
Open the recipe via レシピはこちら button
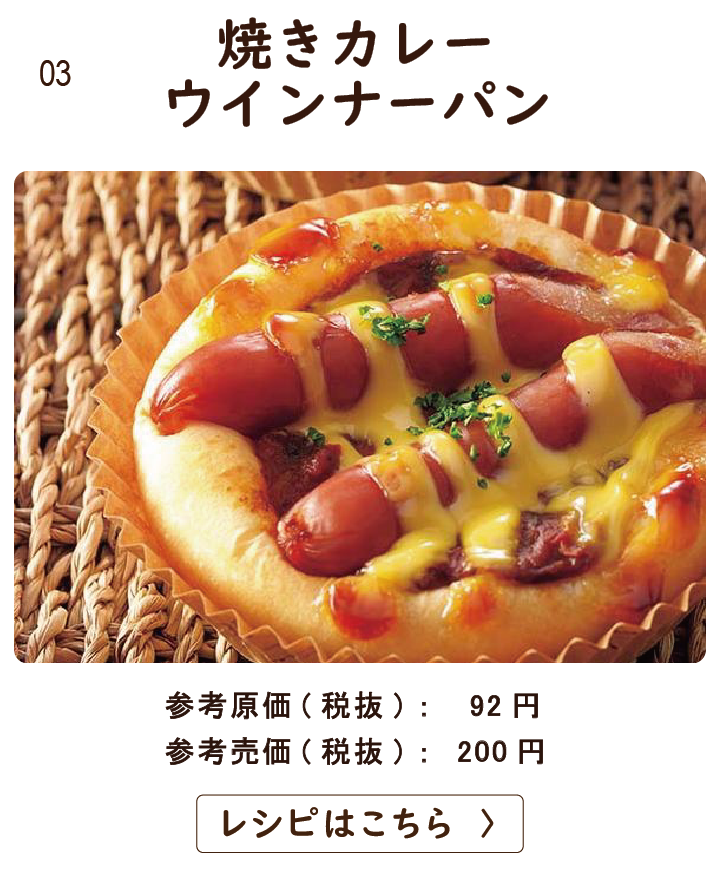click(x=360, y=823)
